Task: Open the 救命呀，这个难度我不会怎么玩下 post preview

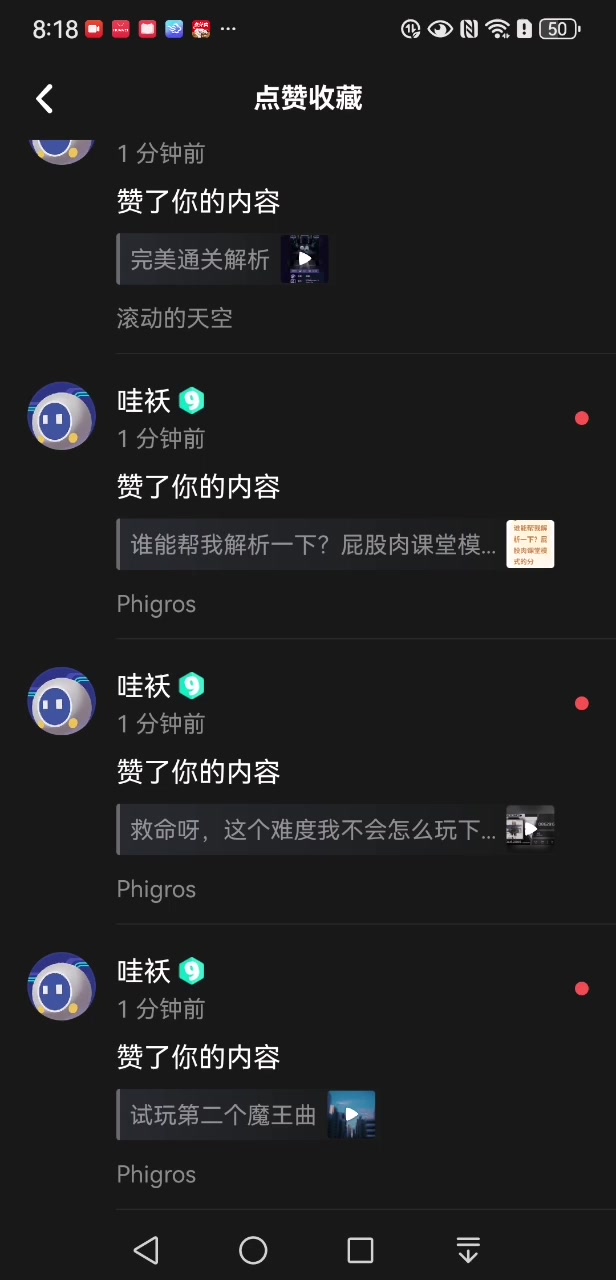Action: click(x=335, y=830)
